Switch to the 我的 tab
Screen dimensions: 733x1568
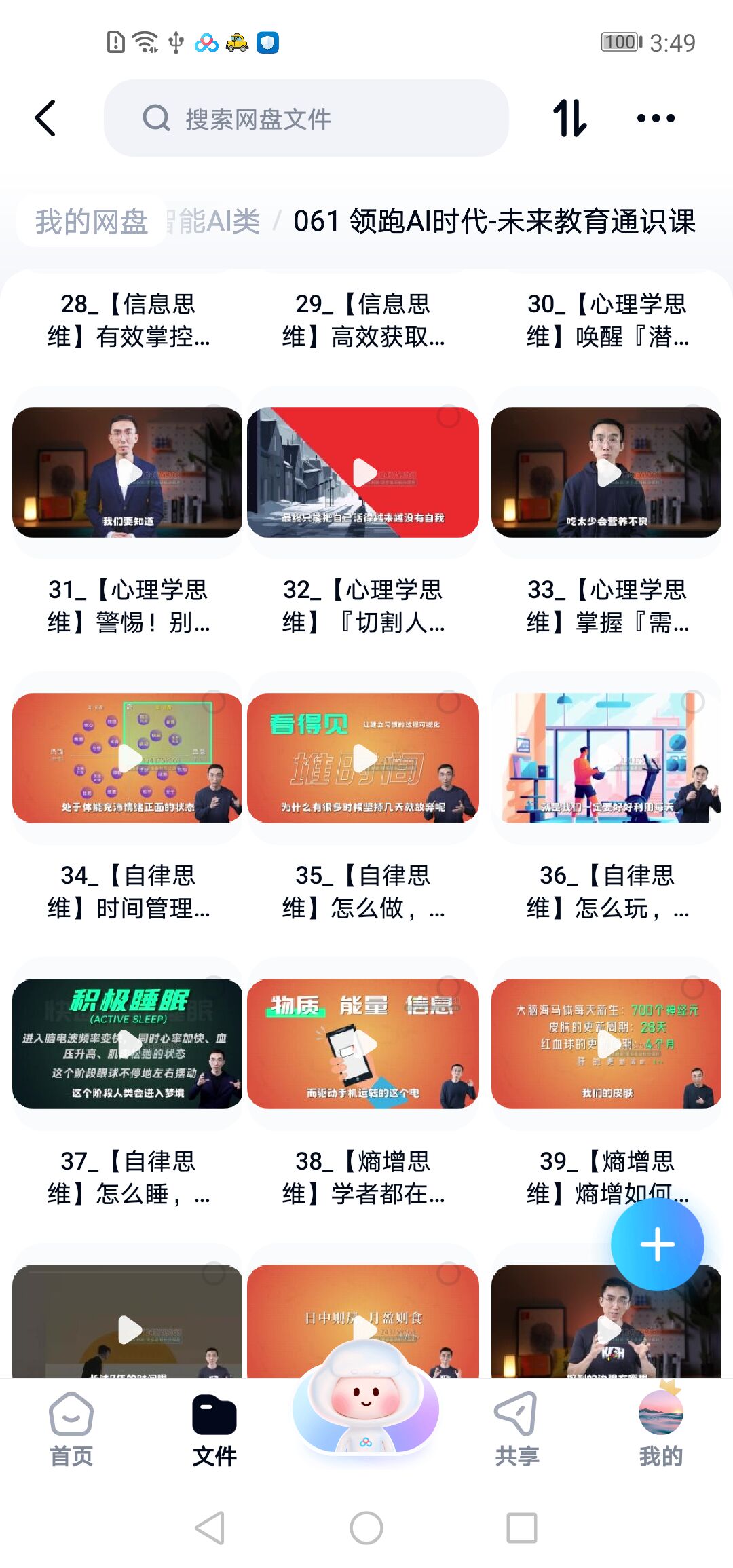pos(660,1429)
